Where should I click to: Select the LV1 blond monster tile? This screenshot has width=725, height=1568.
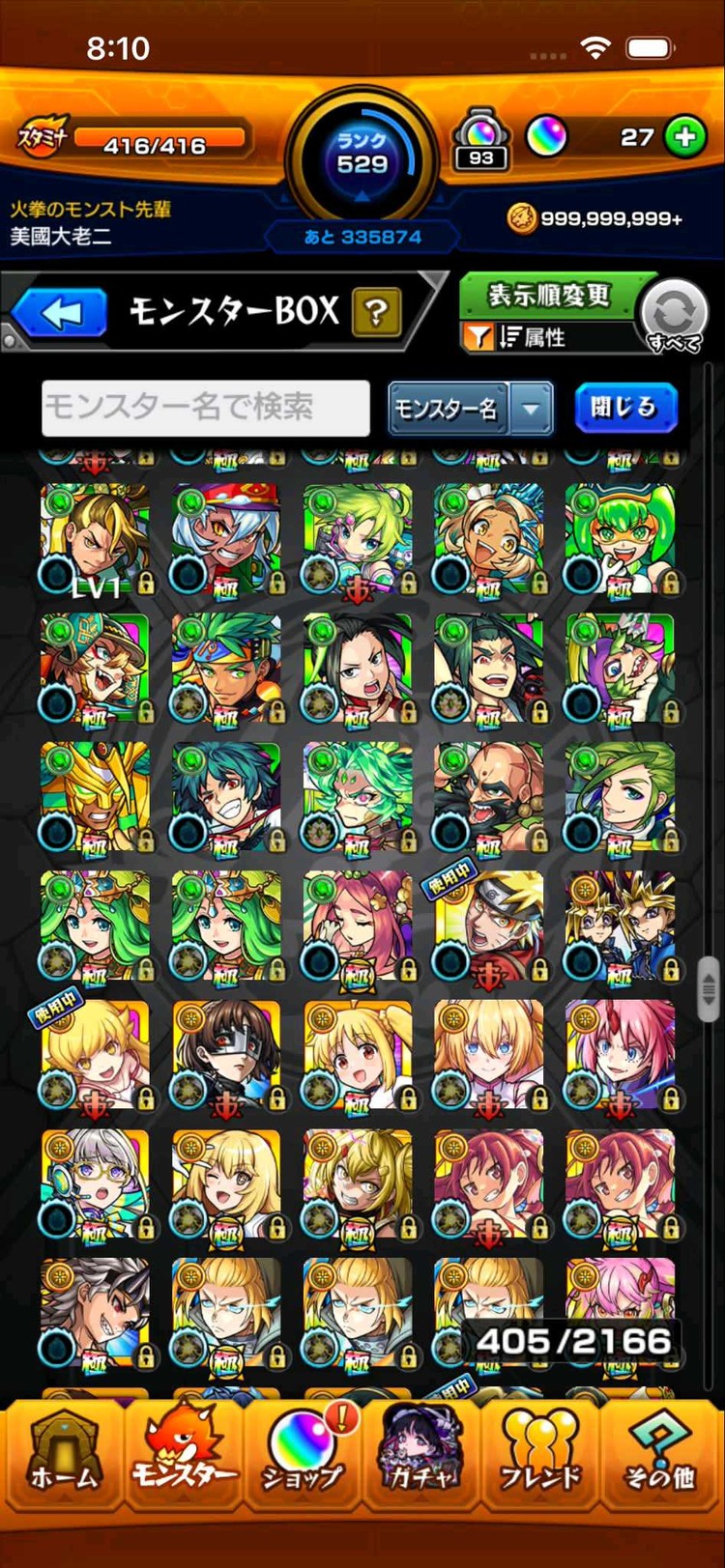(95, 540)
